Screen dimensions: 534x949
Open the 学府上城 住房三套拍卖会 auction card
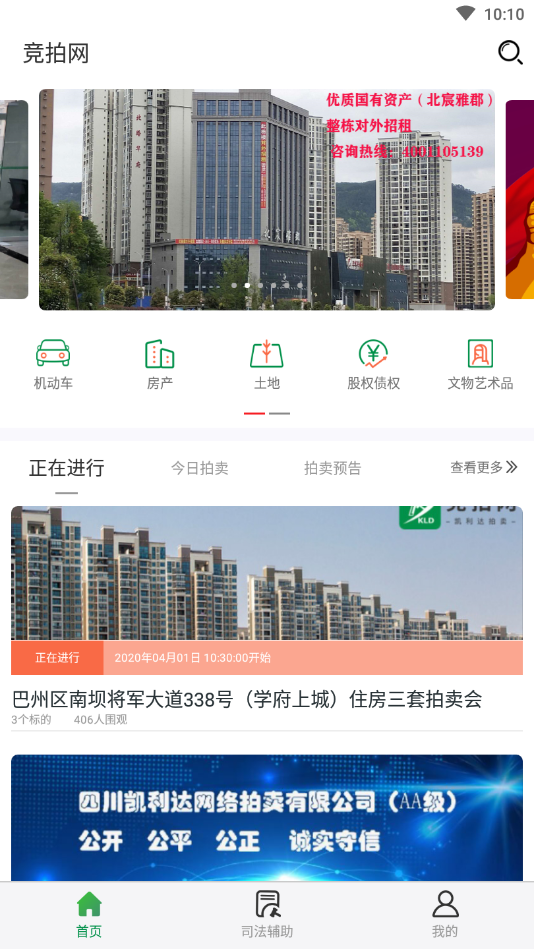tap(267, 617)
